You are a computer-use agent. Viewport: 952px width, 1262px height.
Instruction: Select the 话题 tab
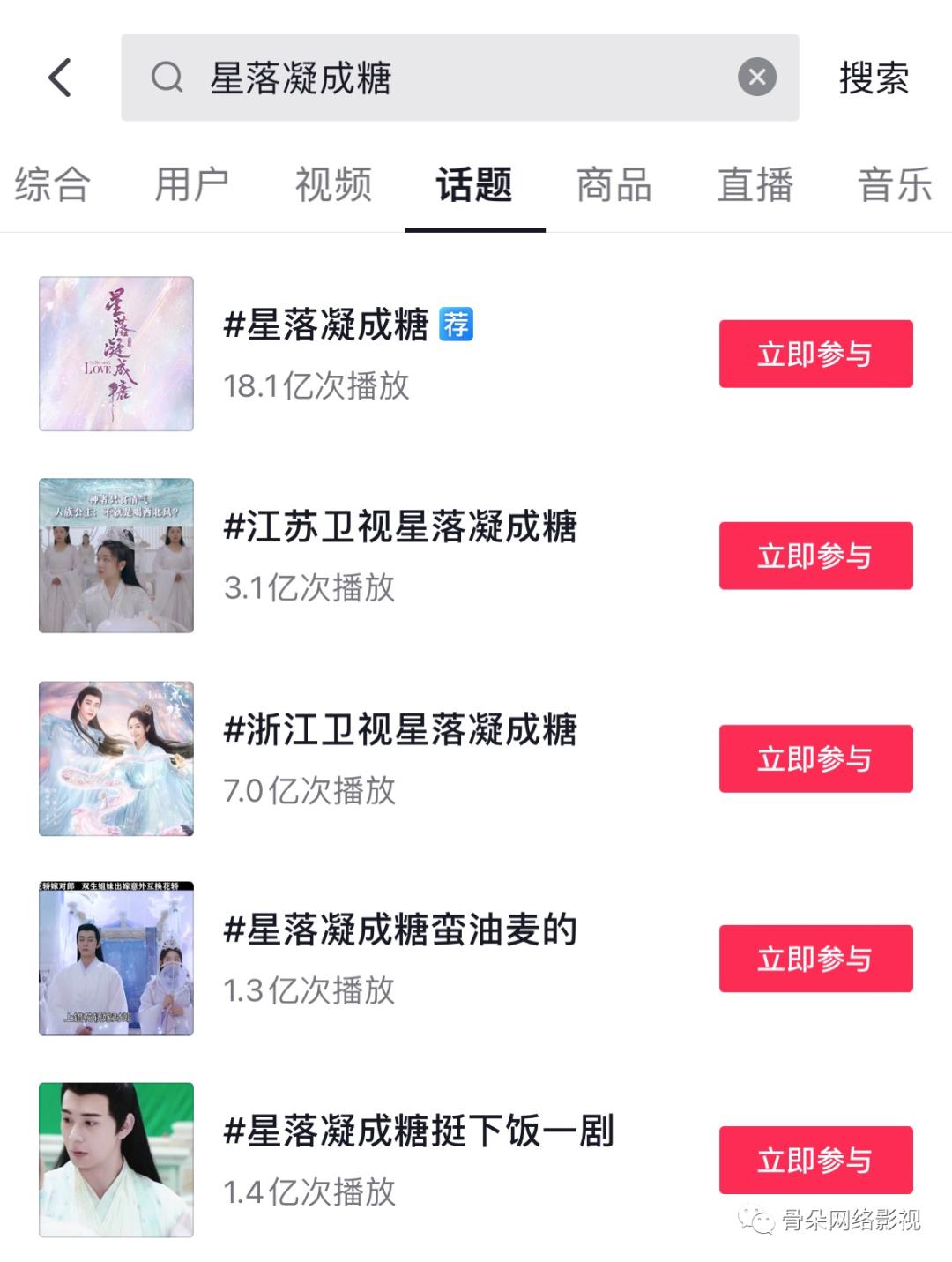click(x=474, y=185)
